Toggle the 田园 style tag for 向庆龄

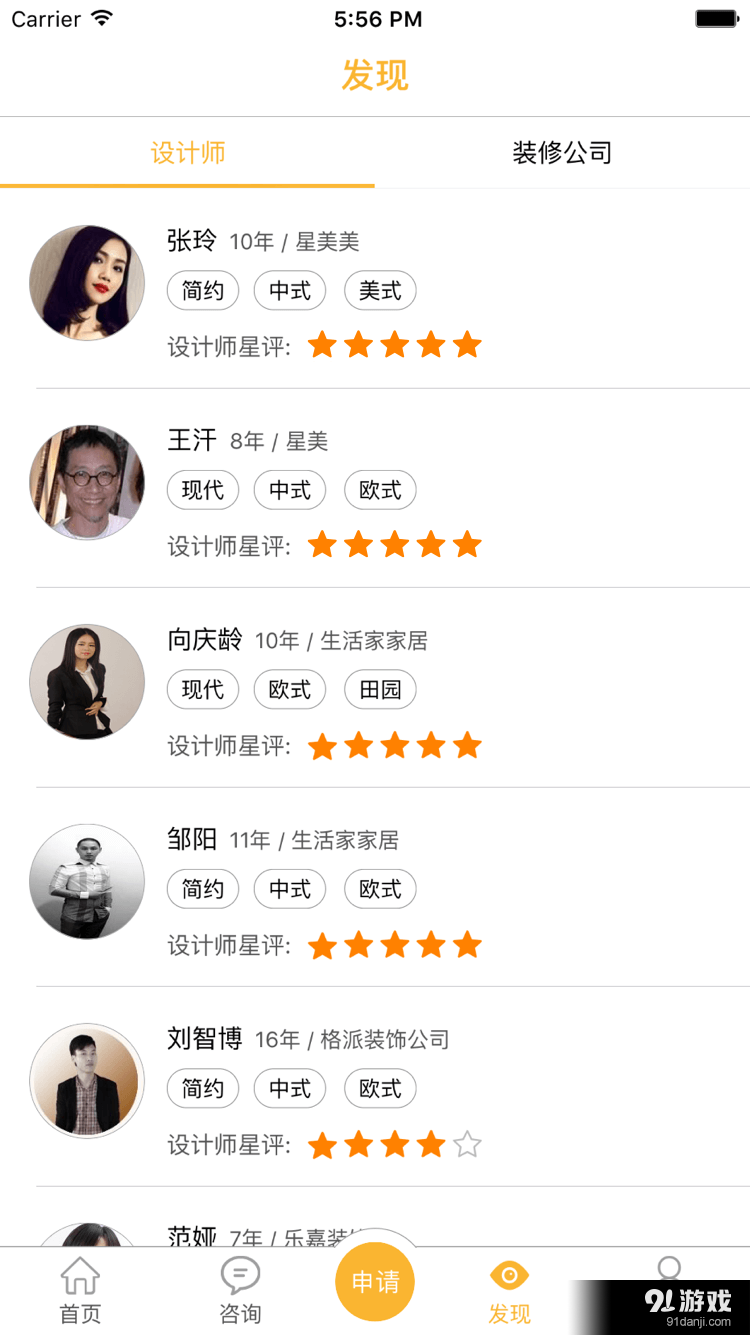pyautogui.click(x=380, y=689)
